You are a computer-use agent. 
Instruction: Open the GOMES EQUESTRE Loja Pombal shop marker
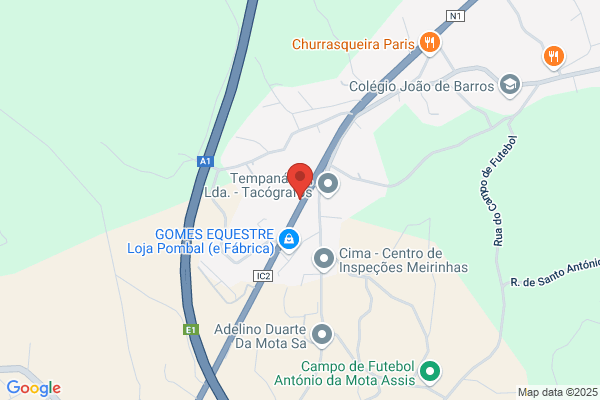coord(289,240)
